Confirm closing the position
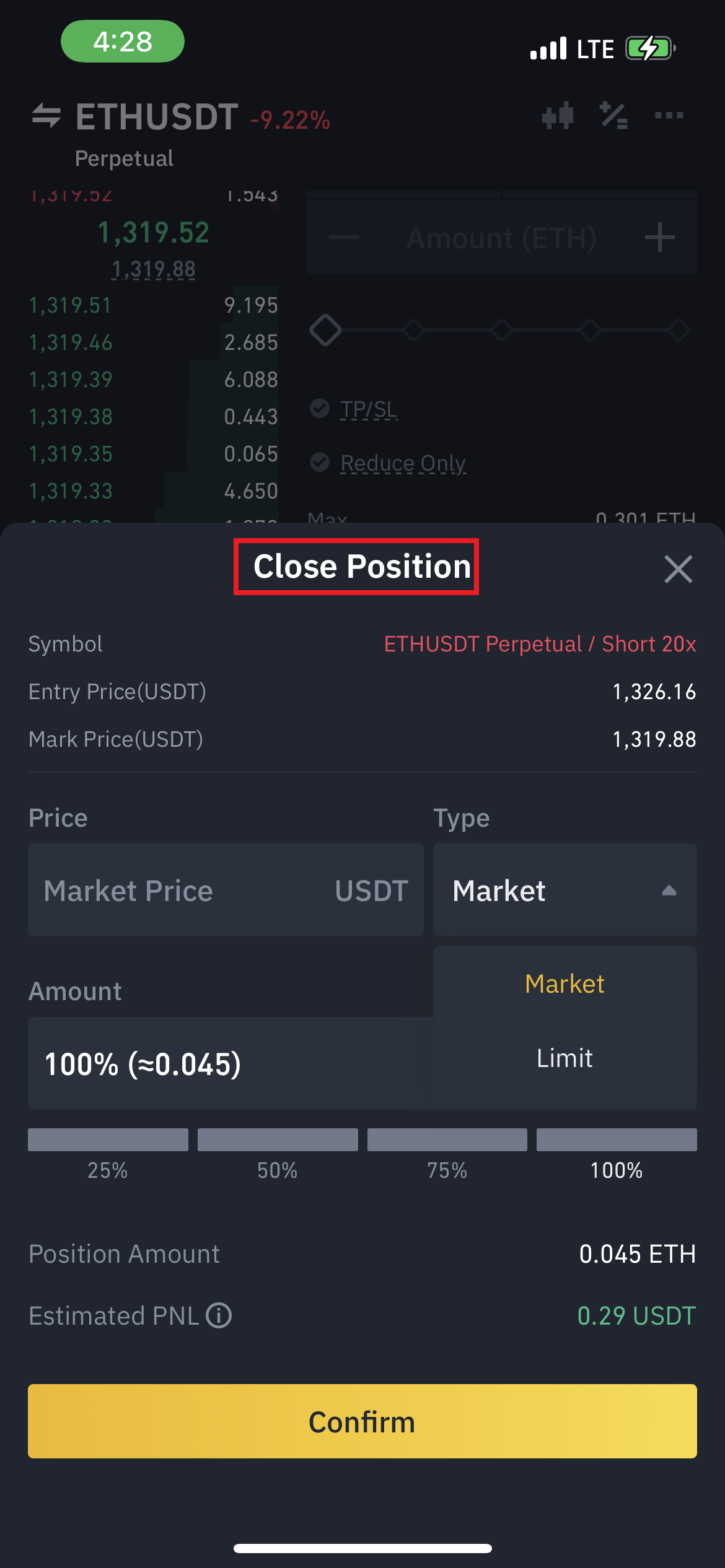This screenshot has height=1568, width=725. coord(362,1421)
